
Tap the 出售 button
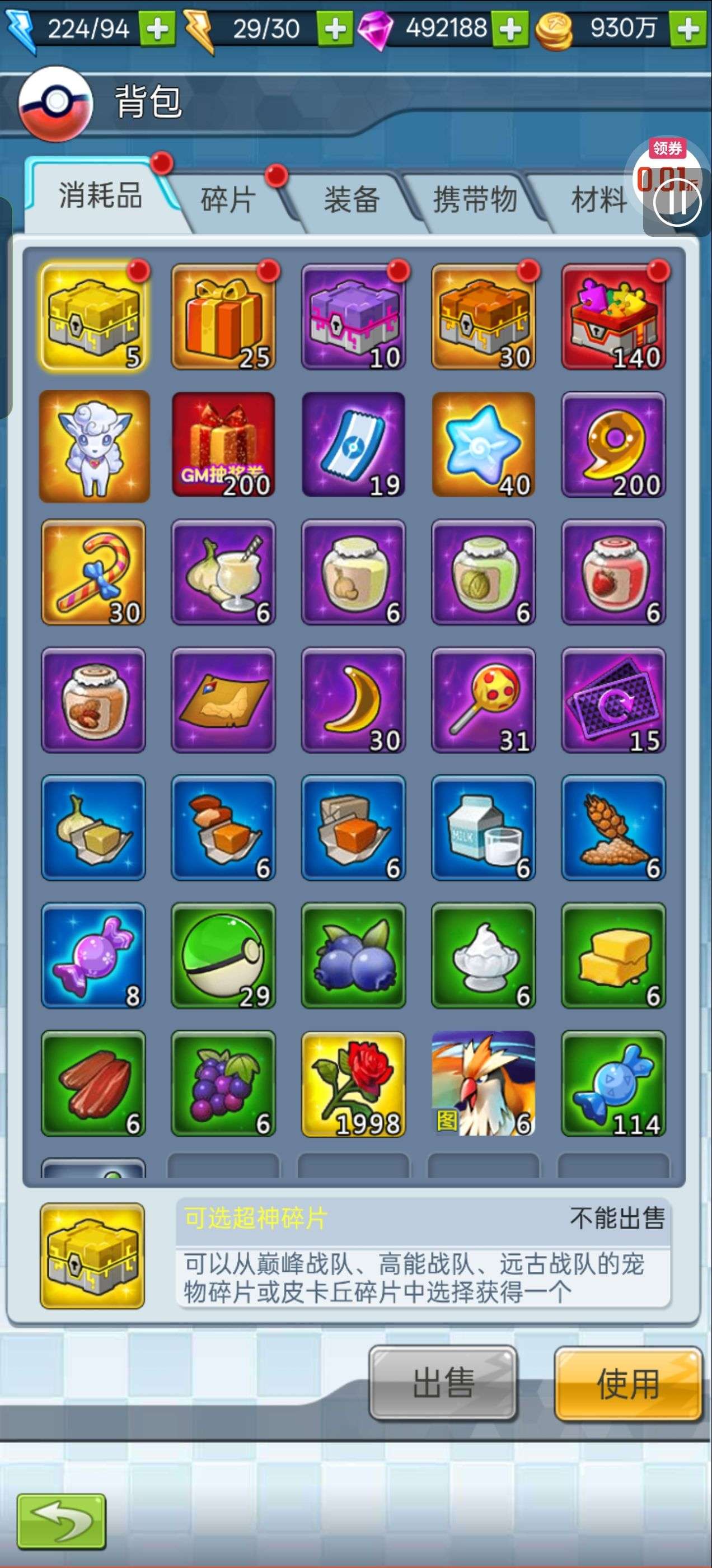tap(443, 1382)
